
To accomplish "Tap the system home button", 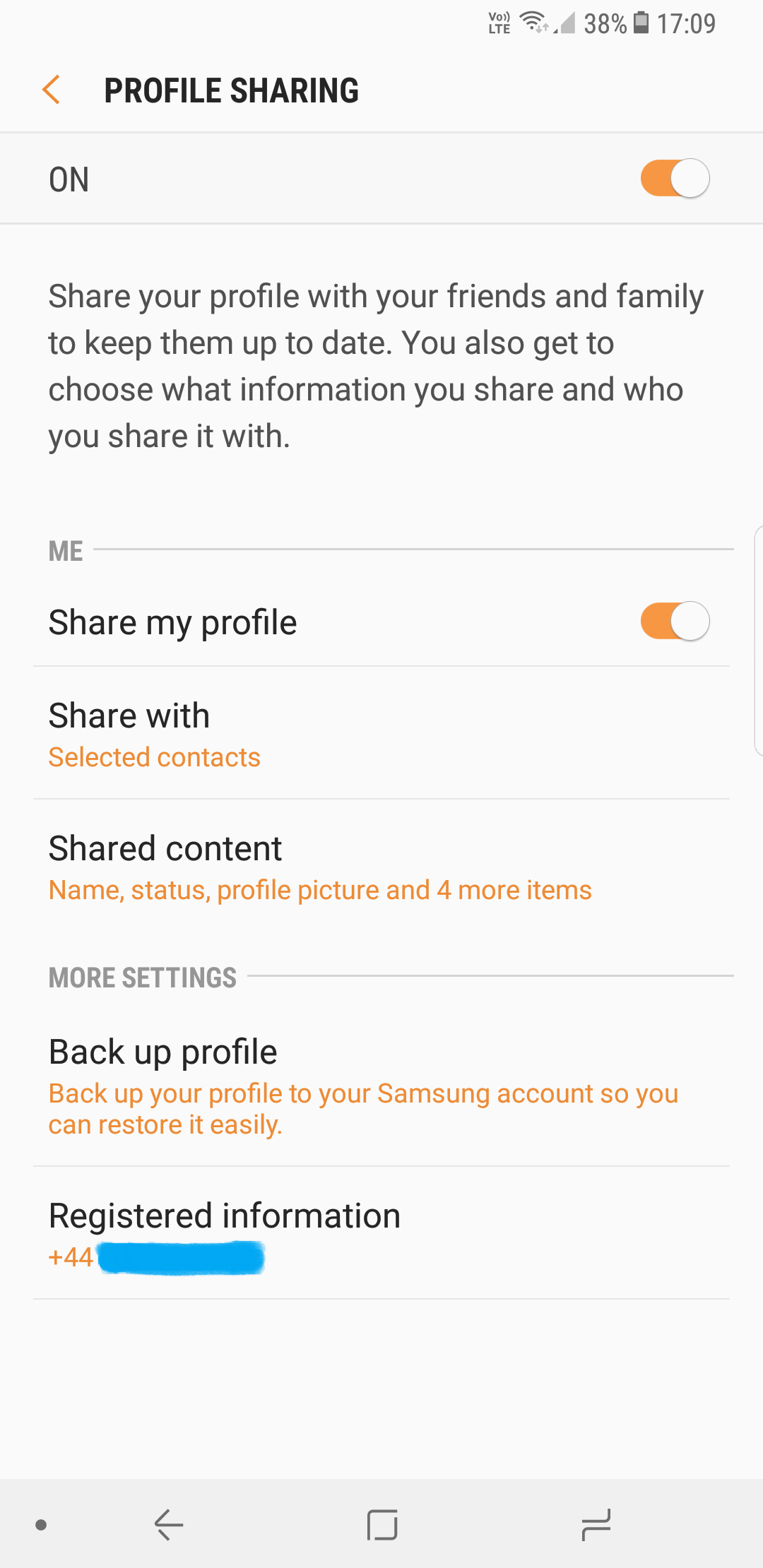I will coord(382,1525).
